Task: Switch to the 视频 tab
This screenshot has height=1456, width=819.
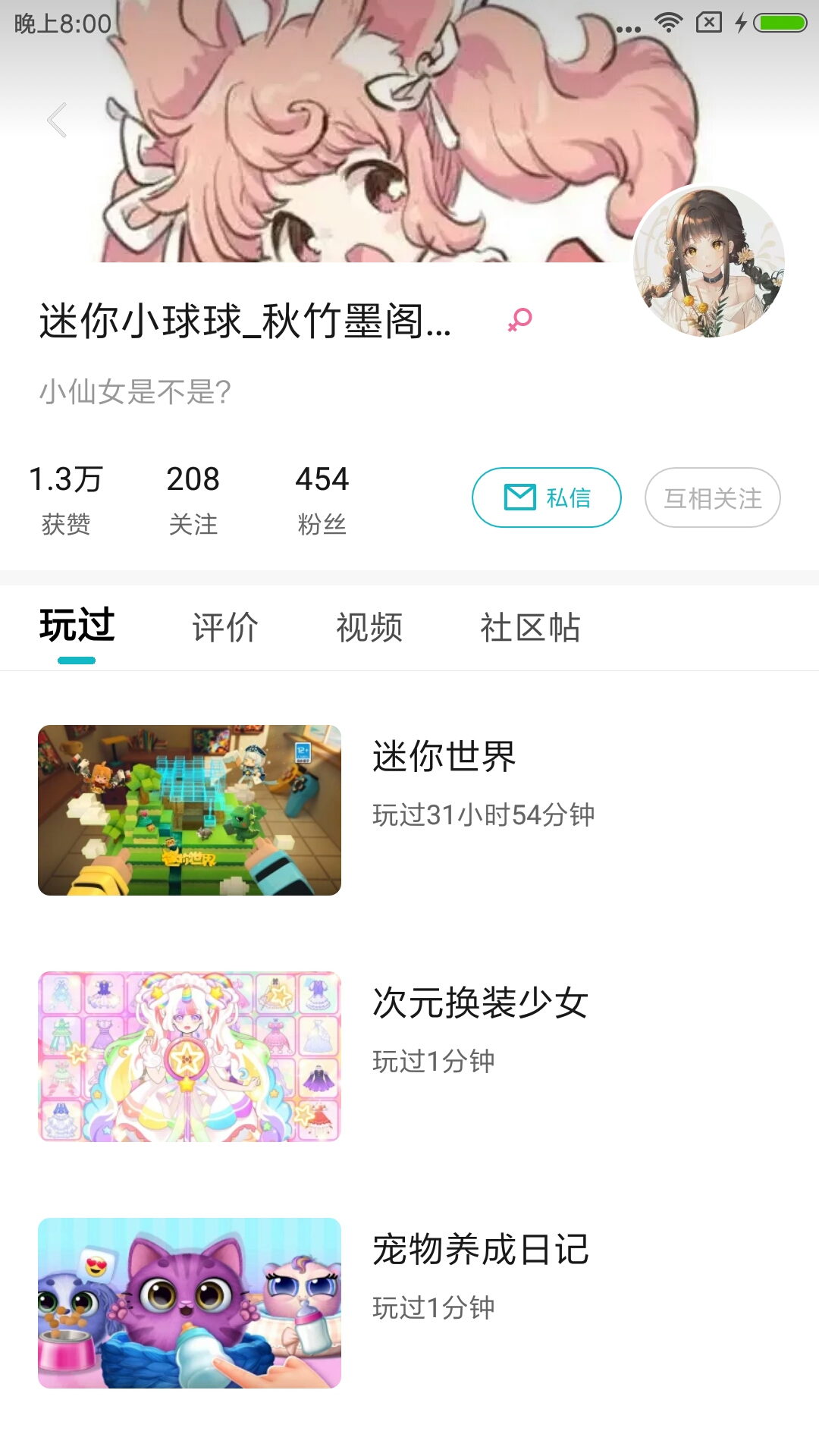Action: [369, 627]
